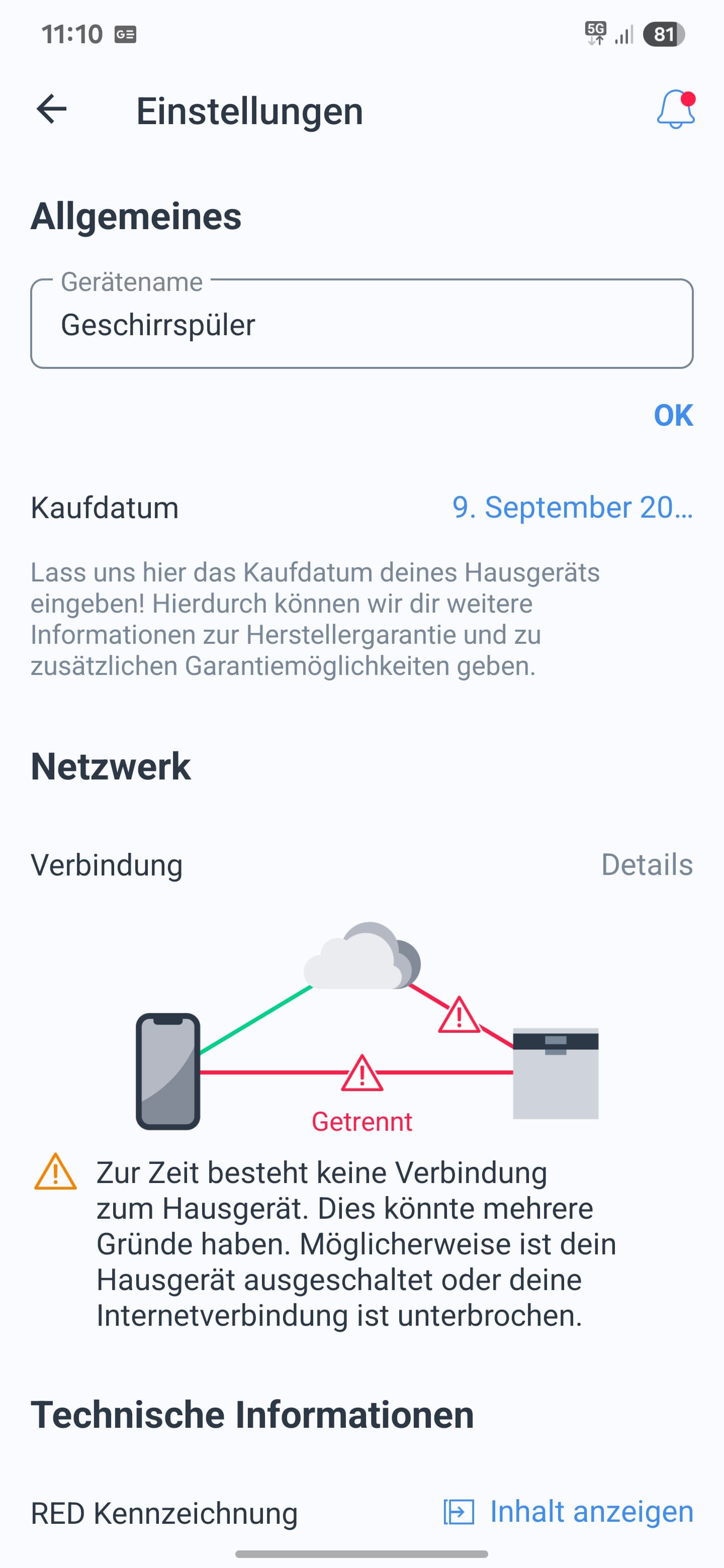The width and height of the screenshot is (724, 1568).
Task: Open Verbindung Details
Action: click(646, 864)
